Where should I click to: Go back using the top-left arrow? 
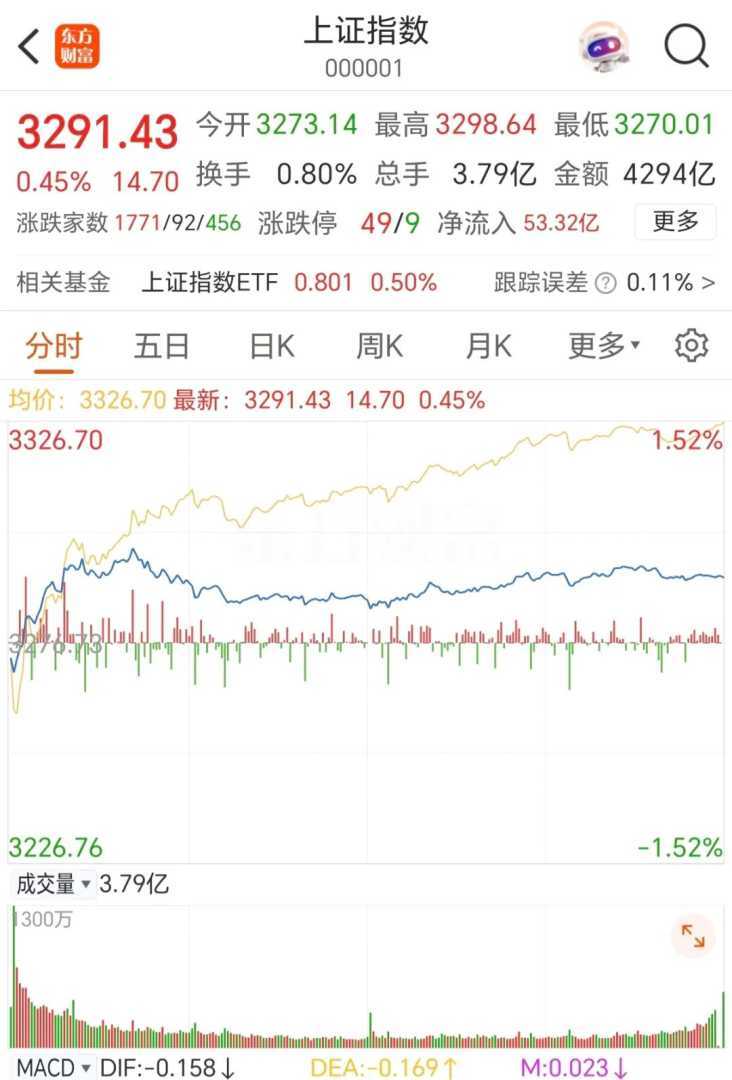click(30, 47)
